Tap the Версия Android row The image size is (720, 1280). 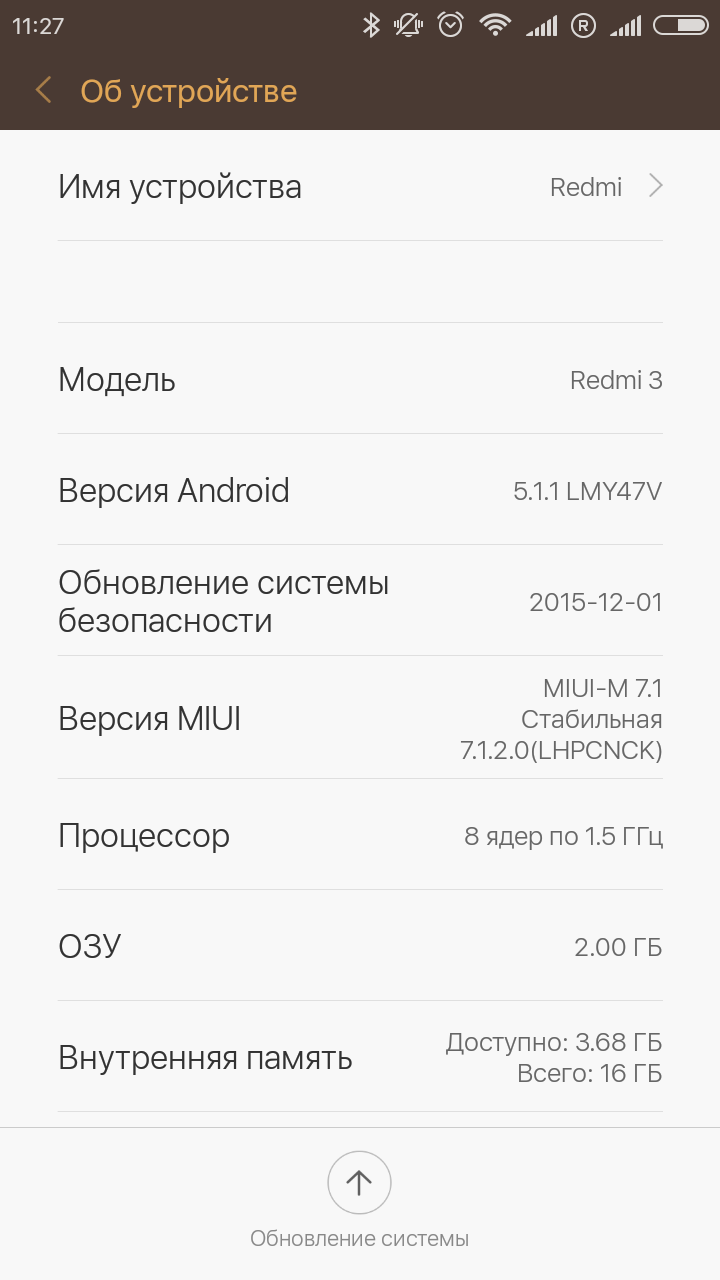[x=360, y=490]
